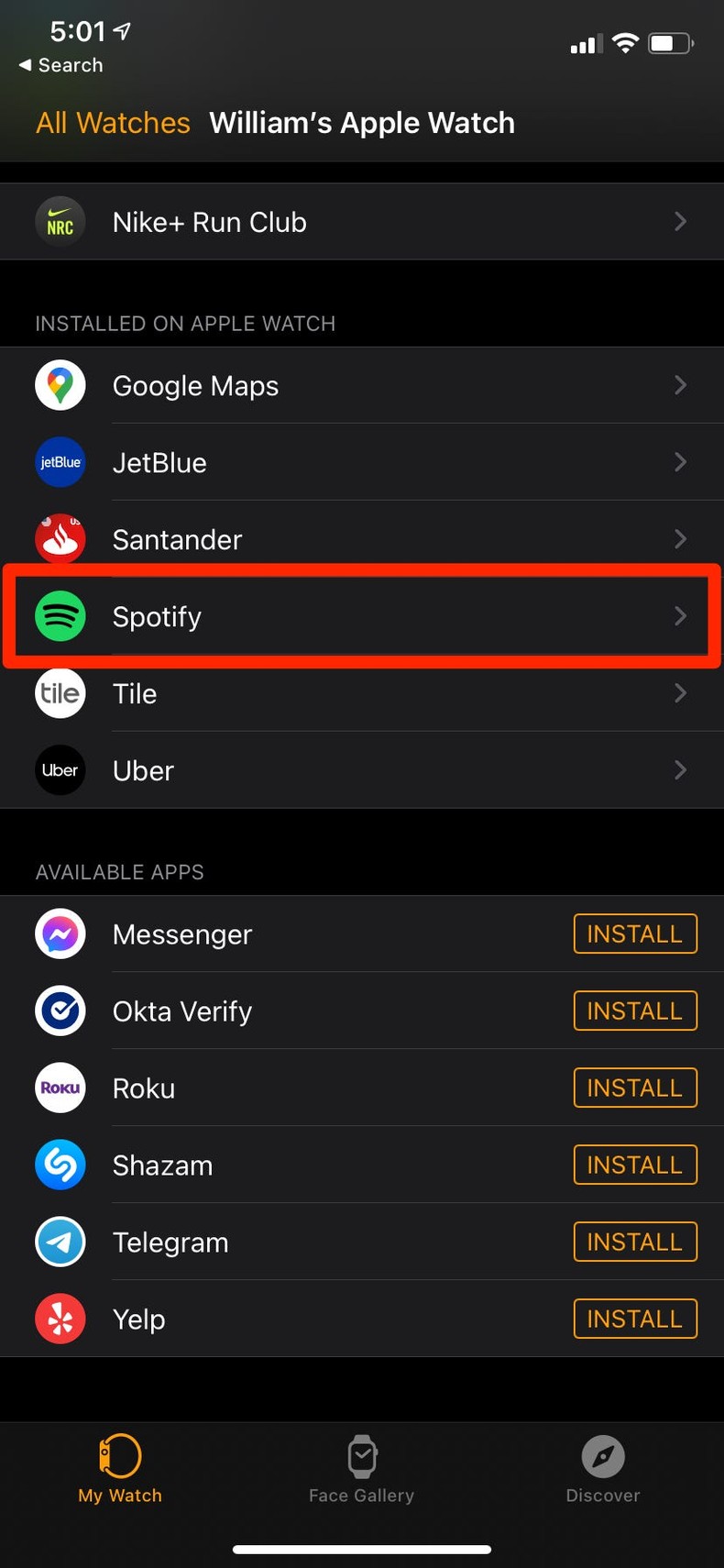Tap the Uber app icon
Screen dimensions: 724x1568
tap(60, 770)
